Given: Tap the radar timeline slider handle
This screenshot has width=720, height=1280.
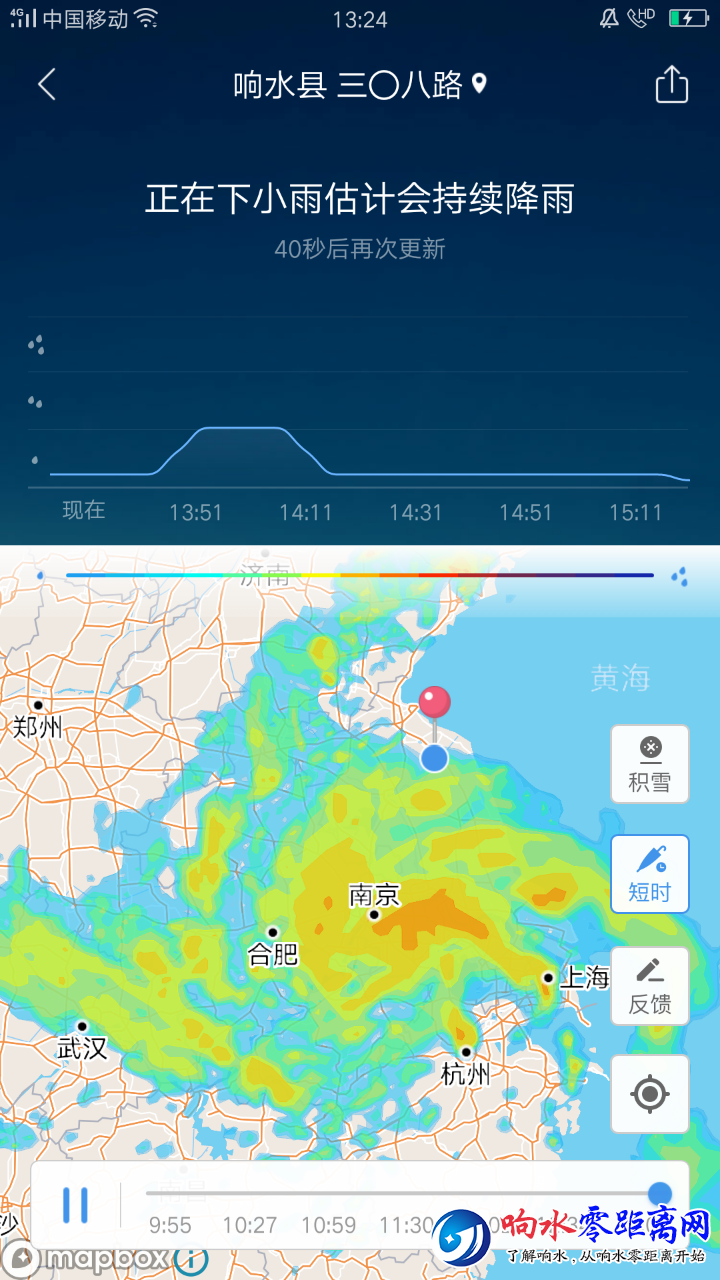Looking at the screenshot, I should [x=659, y=1193].
